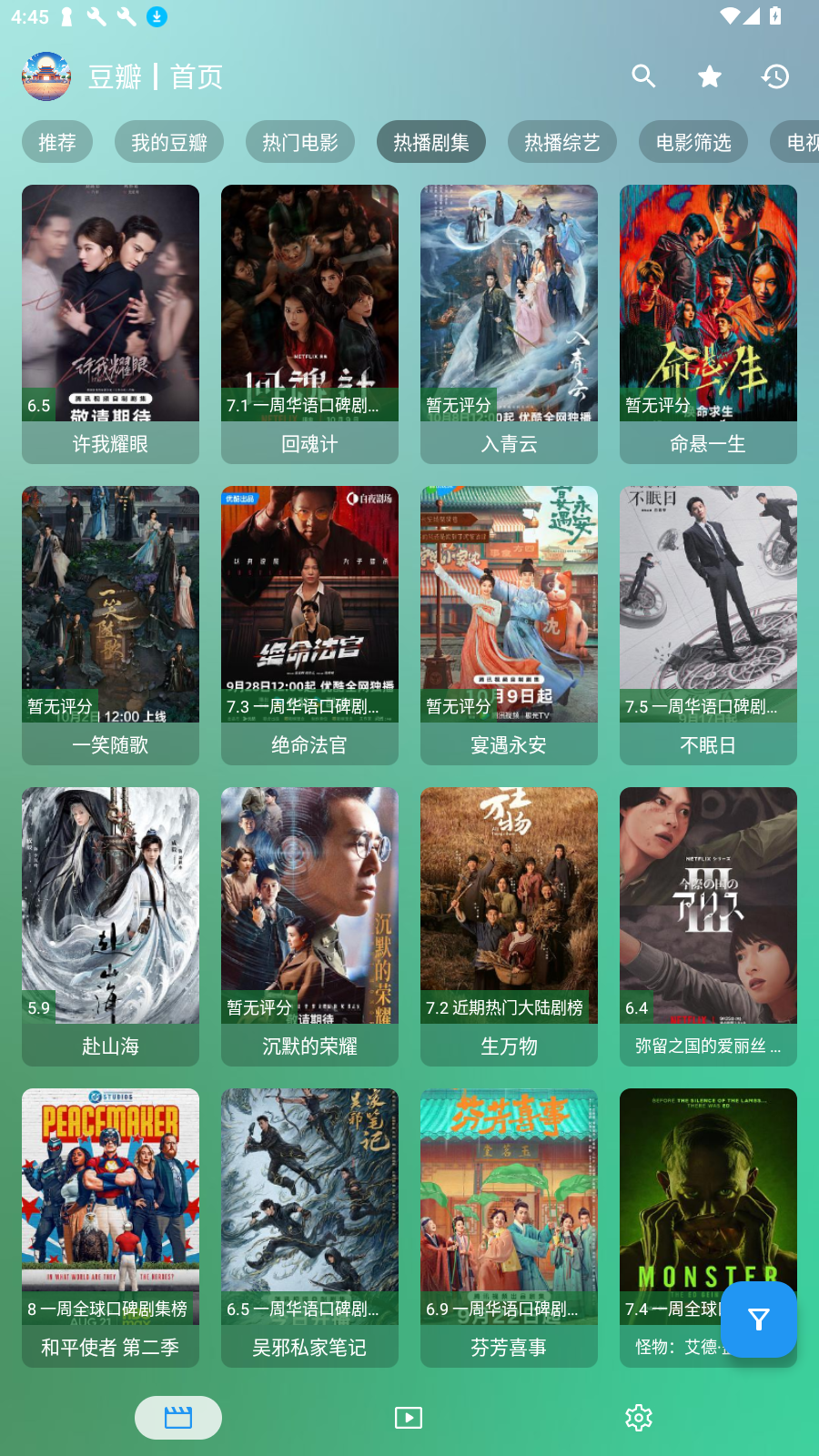
Task: Open the settings gear tab
Action: pyautogui.click(x=639, y=1418)
